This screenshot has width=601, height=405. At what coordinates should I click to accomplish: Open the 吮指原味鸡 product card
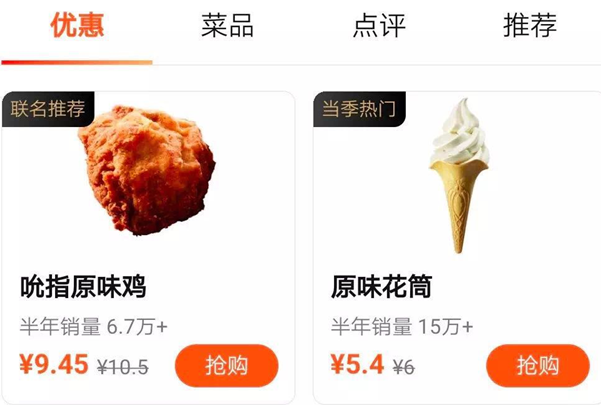tap(148, 200)
